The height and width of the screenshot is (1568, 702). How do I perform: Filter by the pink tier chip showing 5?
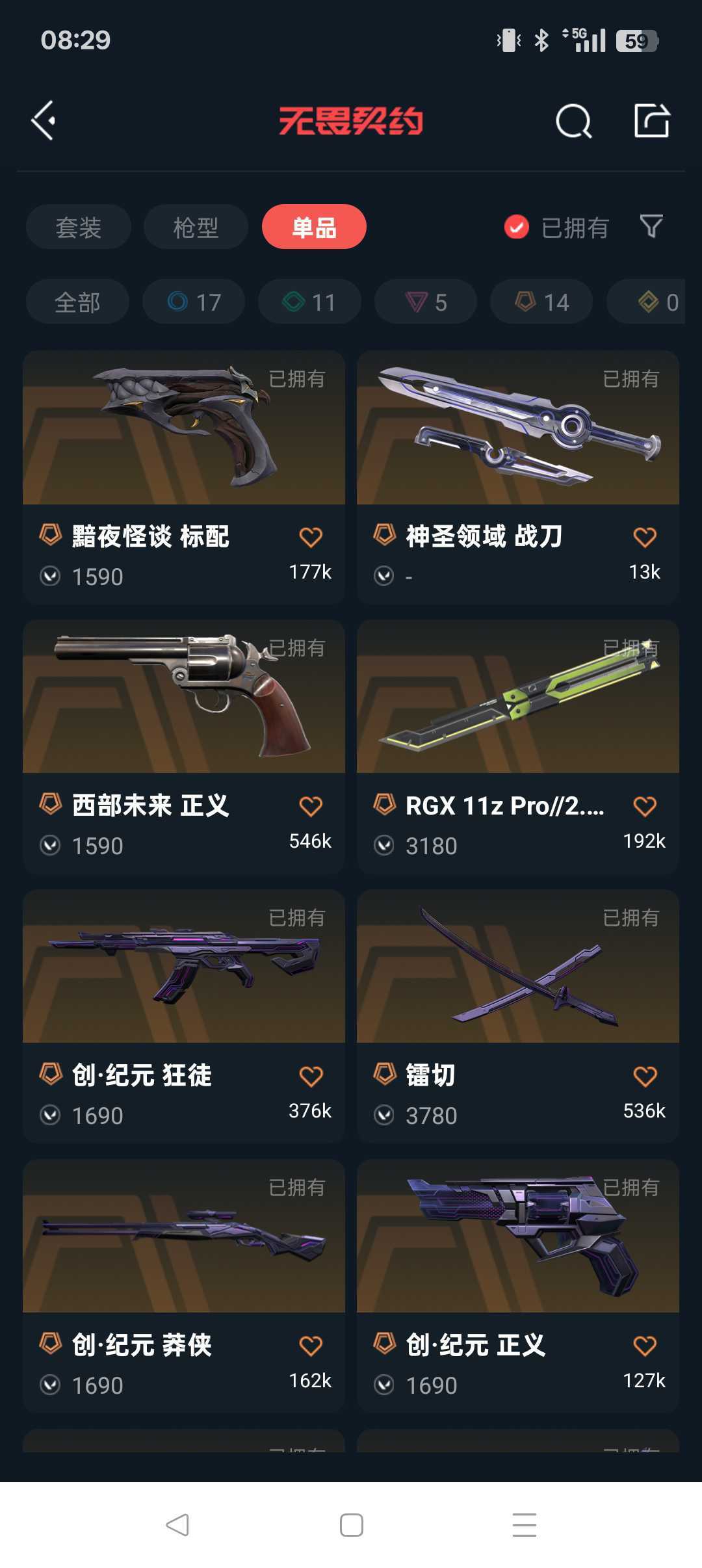click(426, 302)
